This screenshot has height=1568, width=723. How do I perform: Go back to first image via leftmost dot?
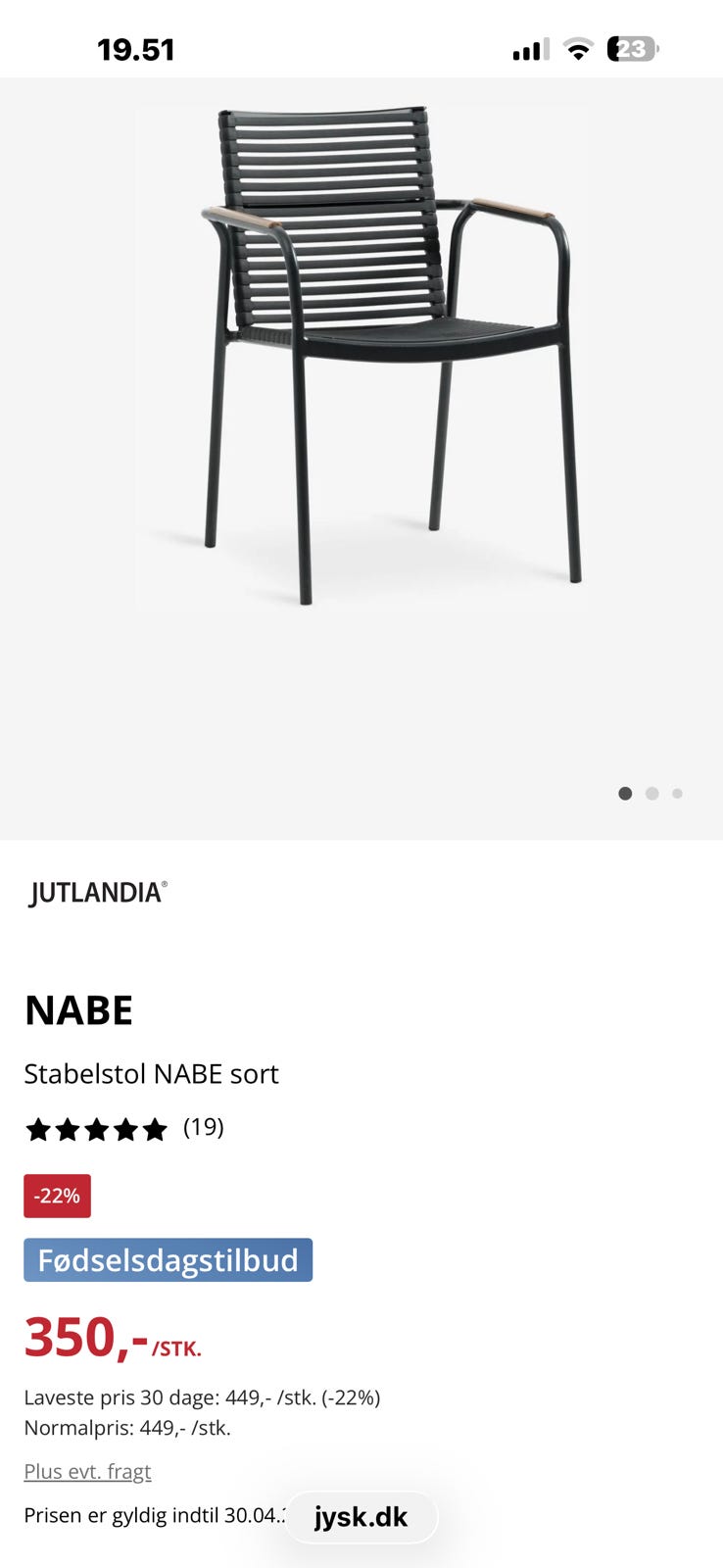click(x=625, y=793)
